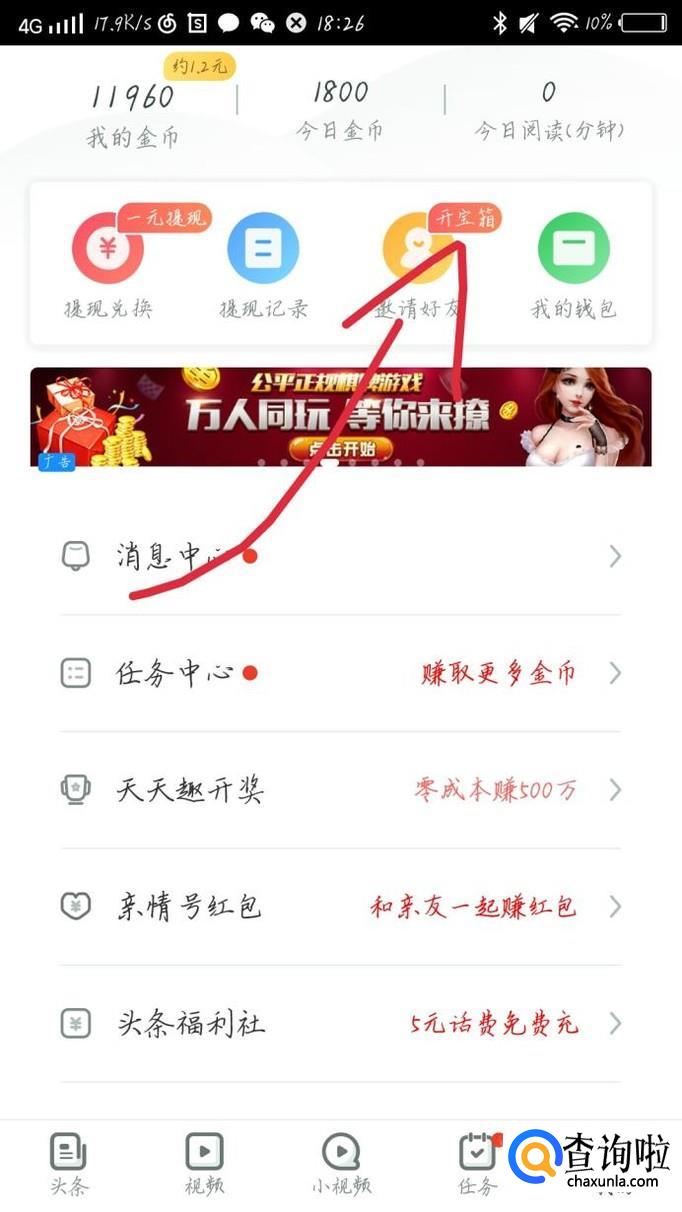Open 消息中心 message center

coord(340,556)
